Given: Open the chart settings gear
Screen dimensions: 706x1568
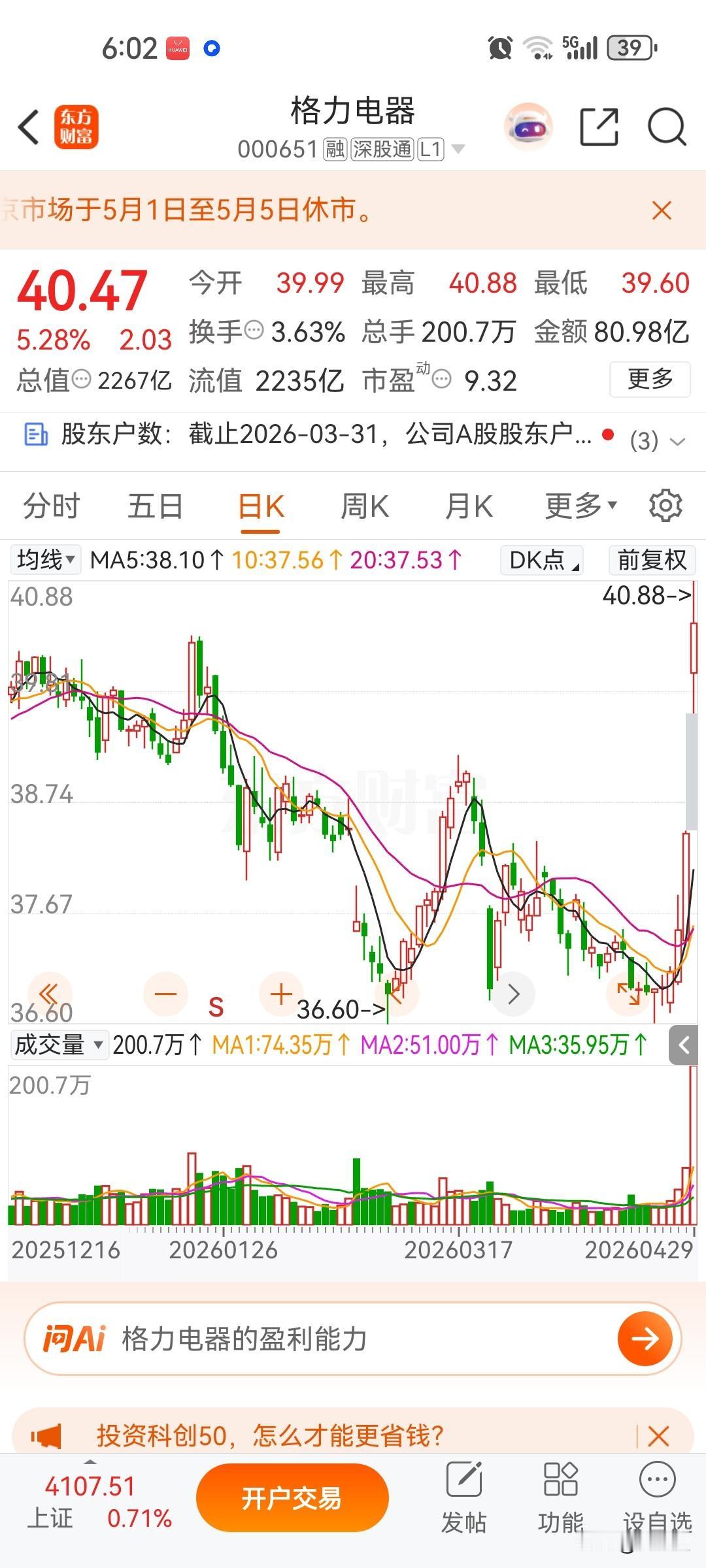Looking at the screenshot, I should tap(666, 505).
